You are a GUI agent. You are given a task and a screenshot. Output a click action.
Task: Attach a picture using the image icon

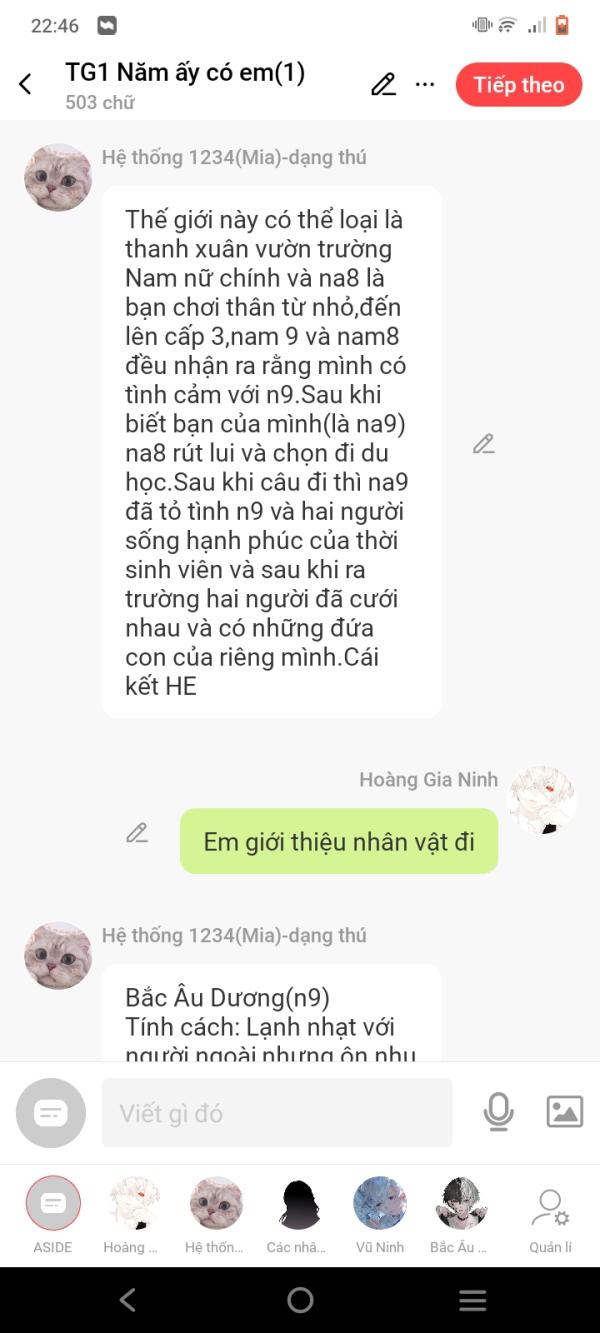click(x=564, y=1112)
